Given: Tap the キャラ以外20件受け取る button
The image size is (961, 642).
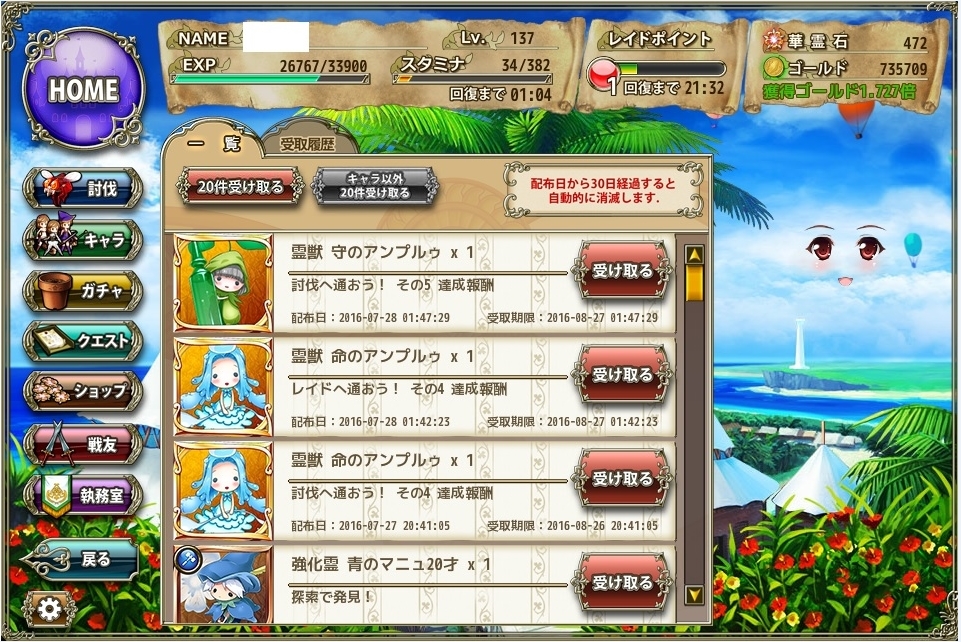Looking at the screenshot, I should click(376, 186).
